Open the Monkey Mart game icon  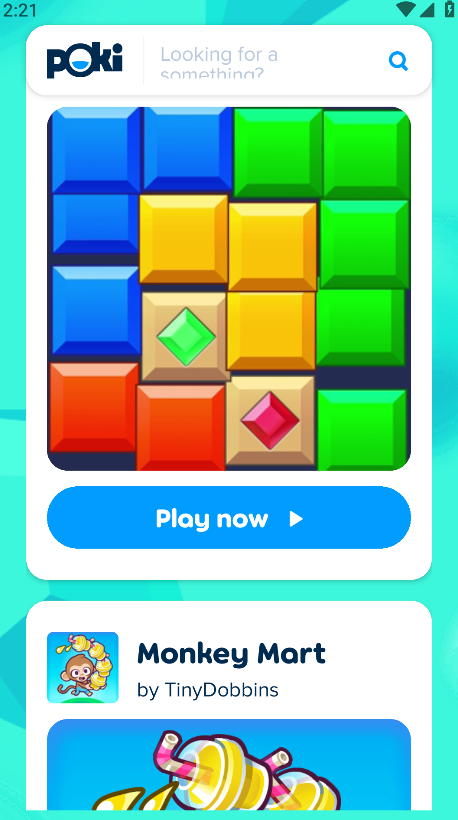83,667
